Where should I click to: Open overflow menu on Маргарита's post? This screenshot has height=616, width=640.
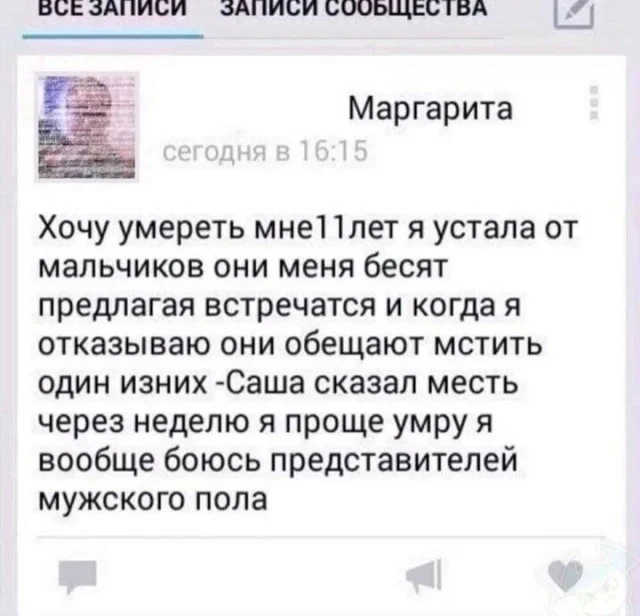tap(596, 103)
